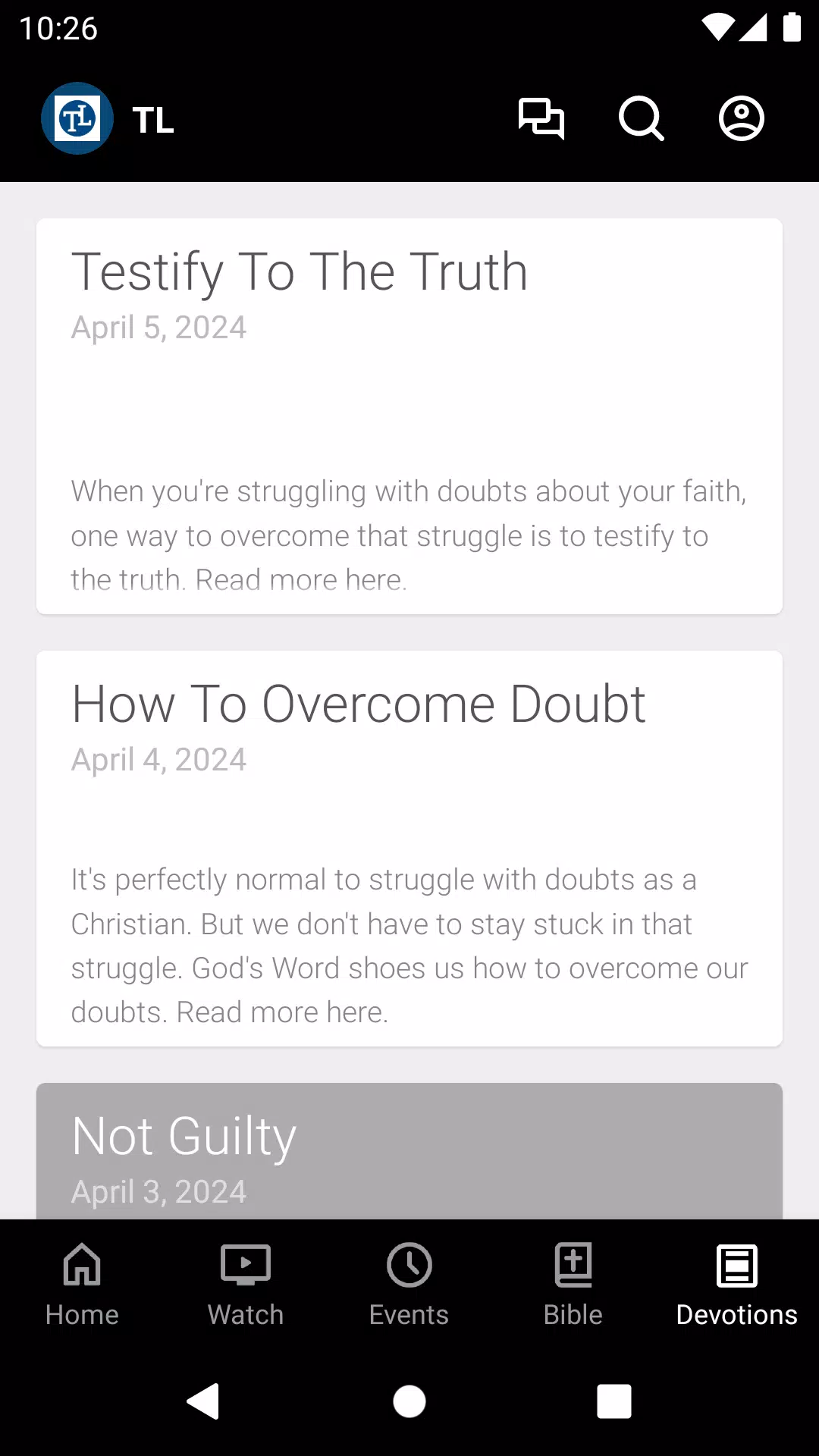The image size is (819, 1456).
Task: Open the search icon
Action: click(x=642, y=118)
